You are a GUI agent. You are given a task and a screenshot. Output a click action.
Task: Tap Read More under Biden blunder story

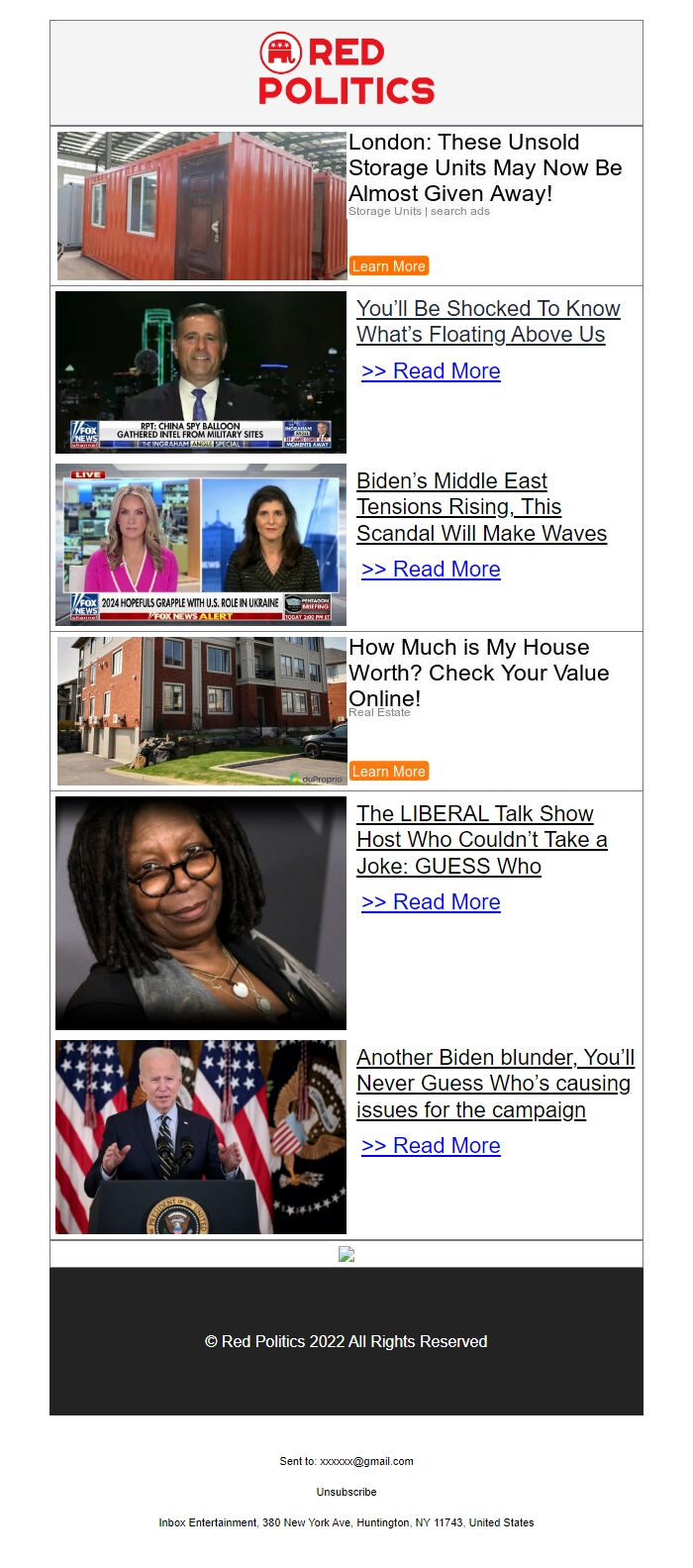pos(431,1146)
